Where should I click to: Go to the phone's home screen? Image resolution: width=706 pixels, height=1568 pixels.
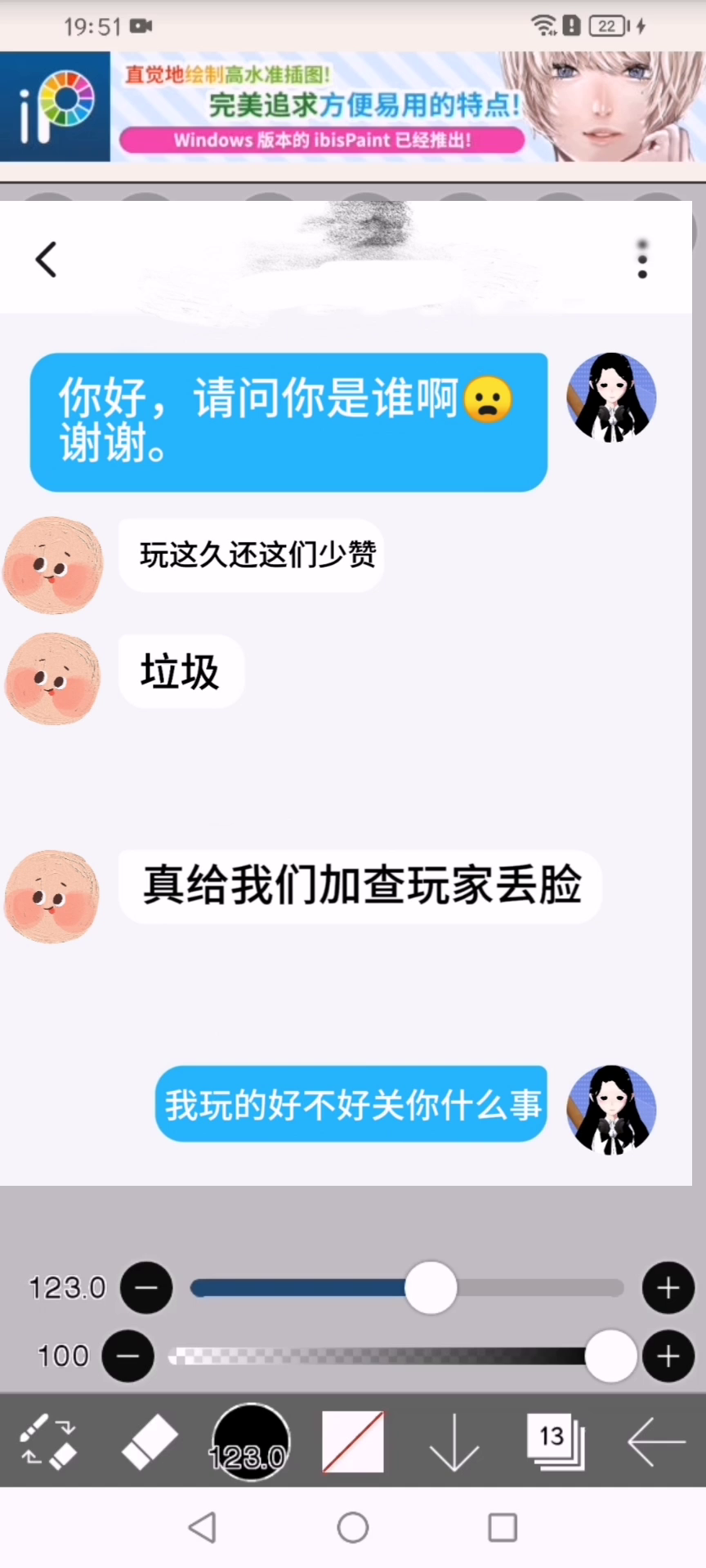[x=353, y=1527]
